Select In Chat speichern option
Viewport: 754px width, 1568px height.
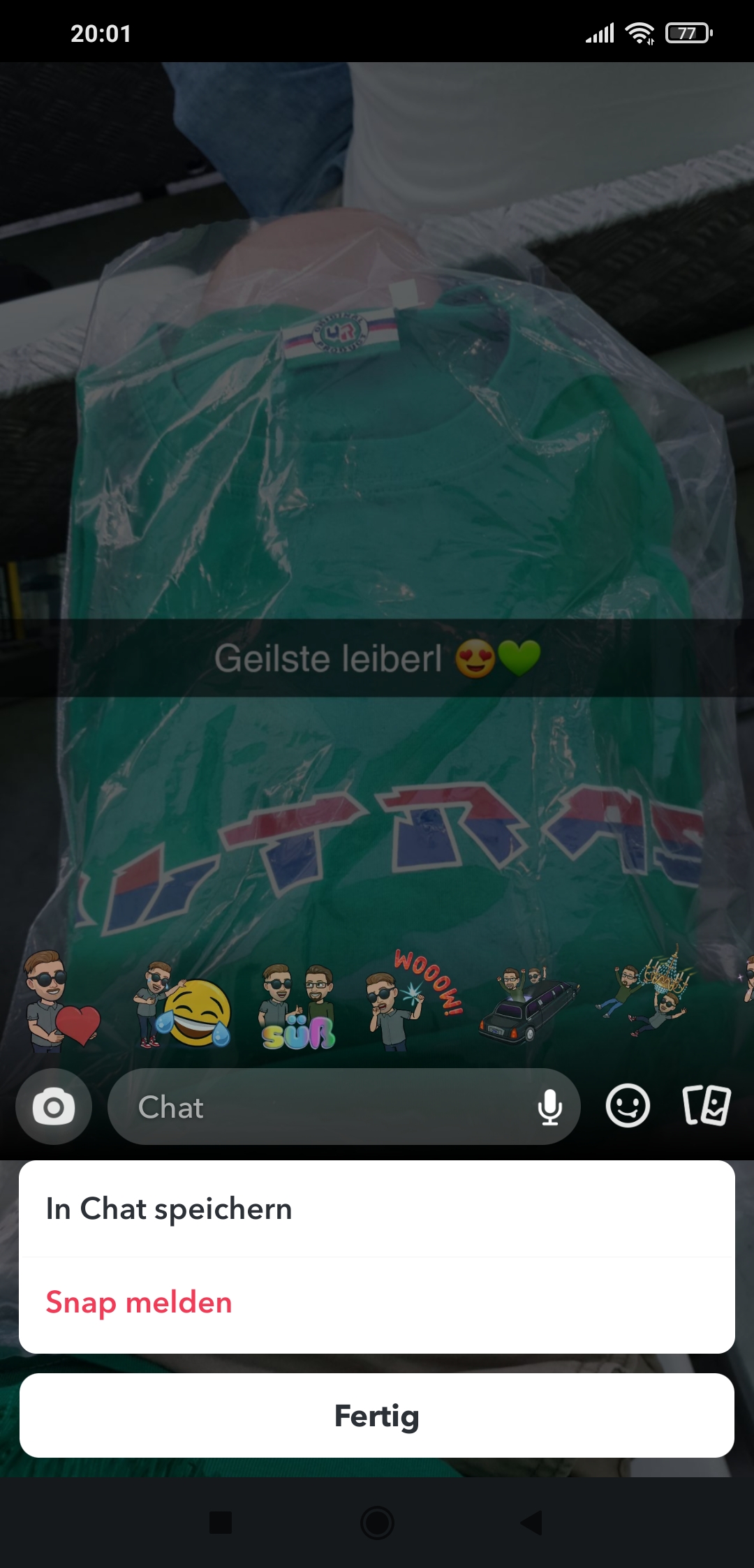(377, 1208)
